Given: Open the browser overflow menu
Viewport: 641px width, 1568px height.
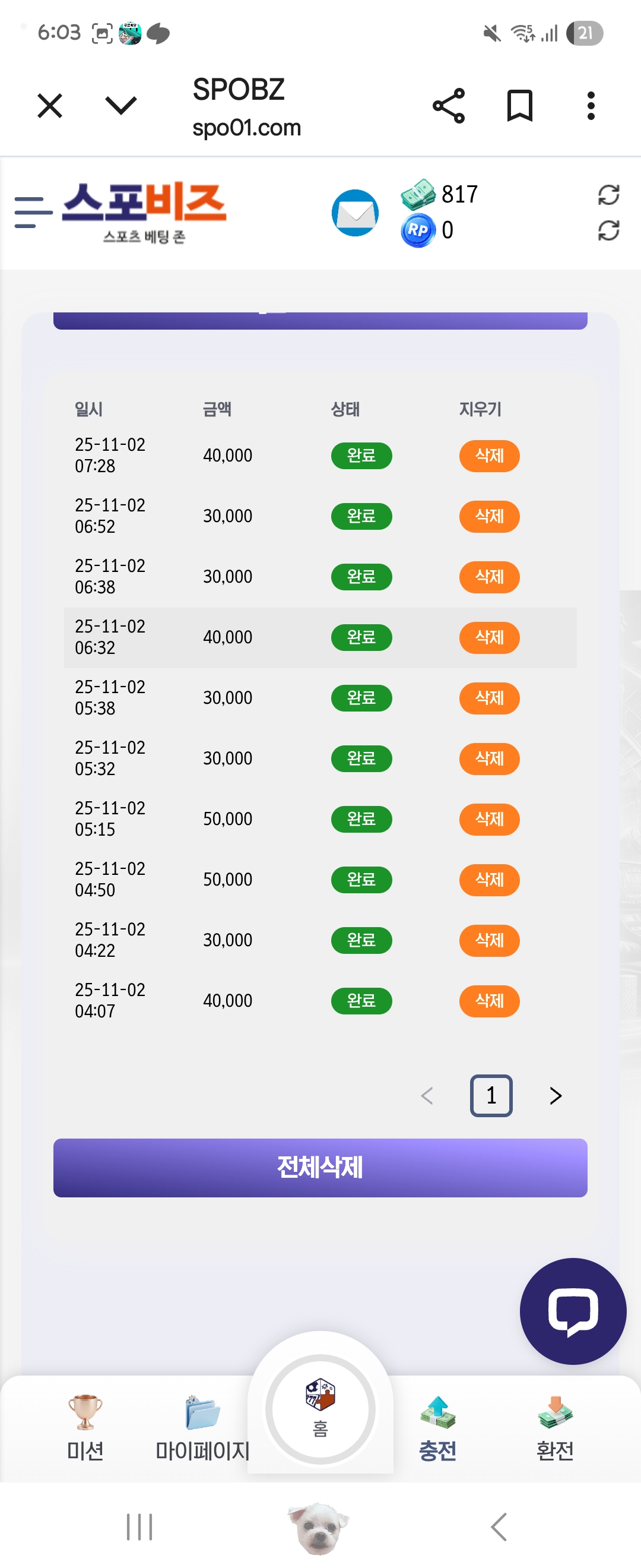Looking at the screenshot, I should tap(590, 106).
